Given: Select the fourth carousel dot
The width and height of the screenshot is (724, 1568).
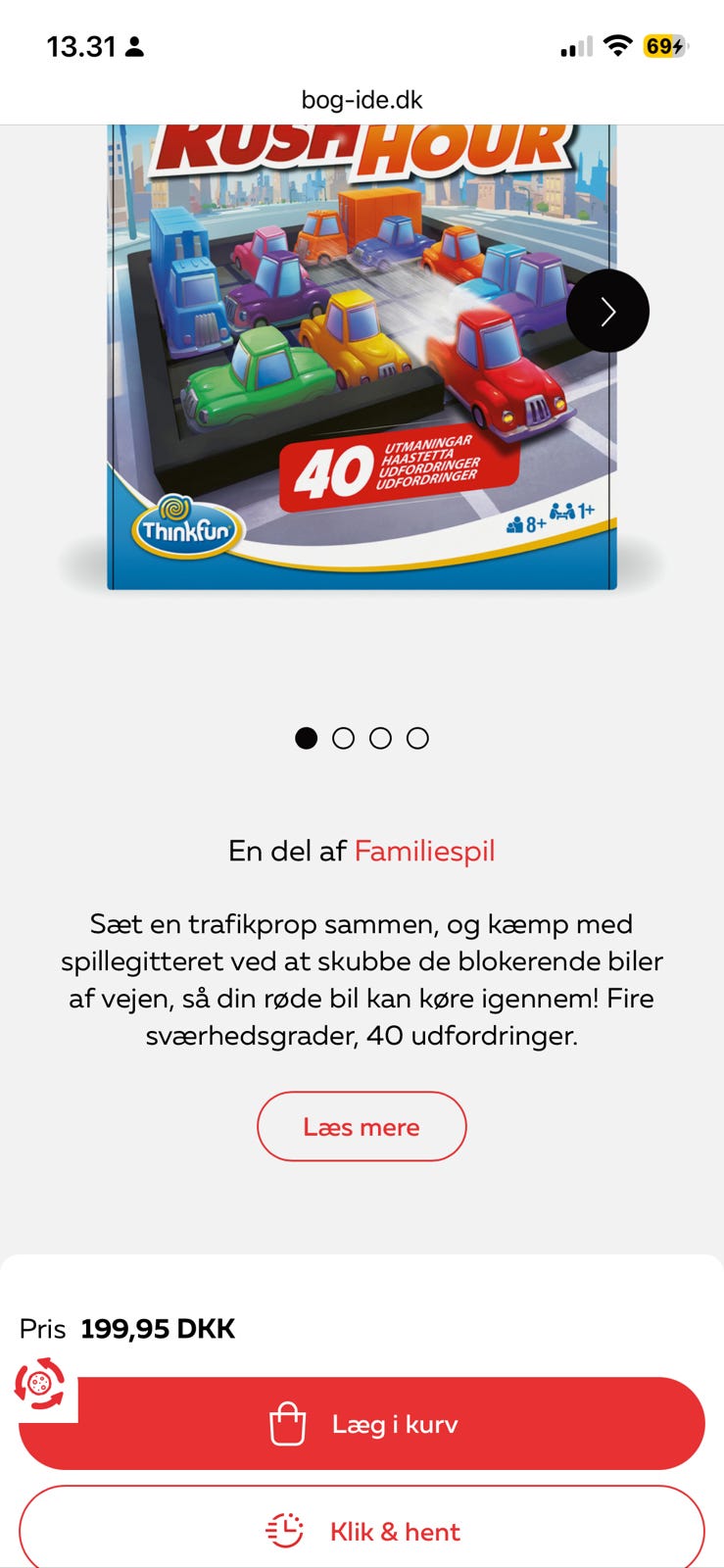Looking at the screenshot, I should 419,738.
